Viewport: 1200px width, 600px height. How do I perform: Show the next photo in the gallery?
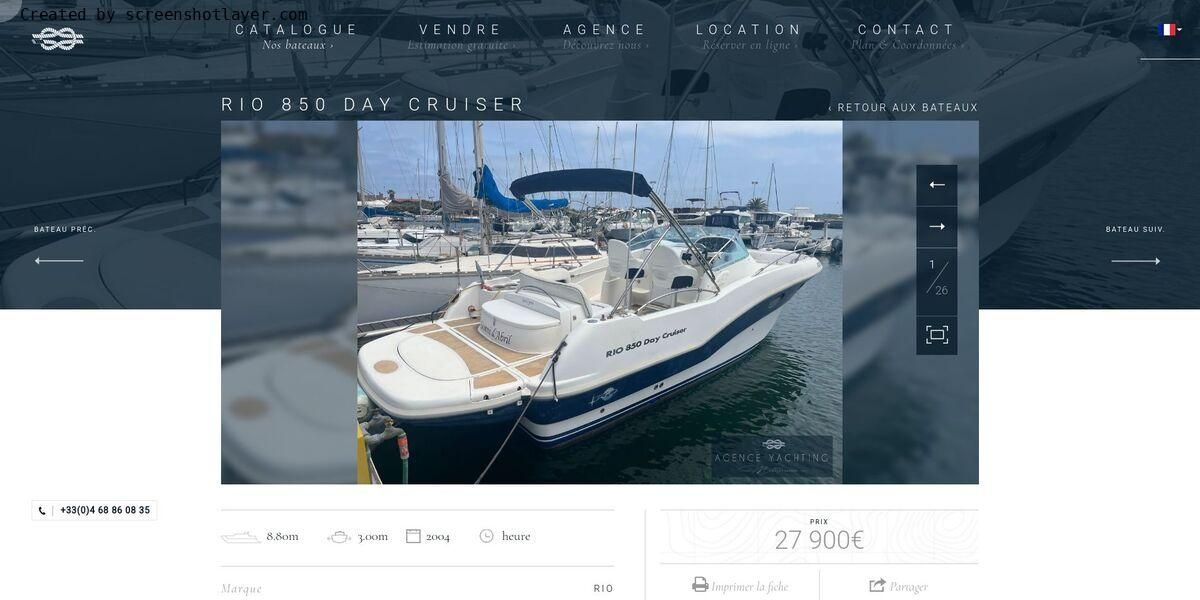click(937, 227)
